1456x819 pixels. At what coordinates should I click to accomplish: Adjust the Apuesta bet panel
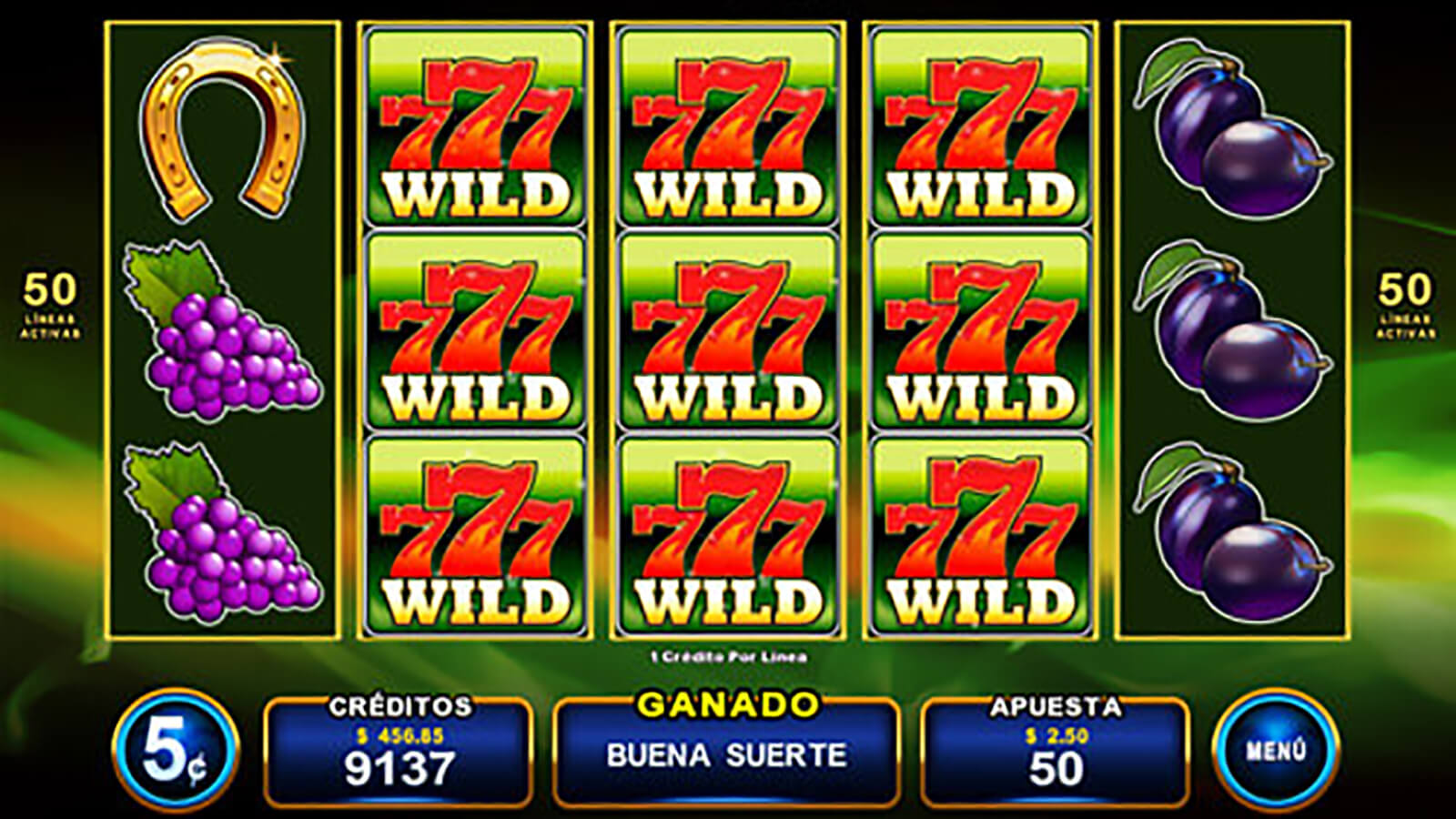click(x=1055, y=753)
